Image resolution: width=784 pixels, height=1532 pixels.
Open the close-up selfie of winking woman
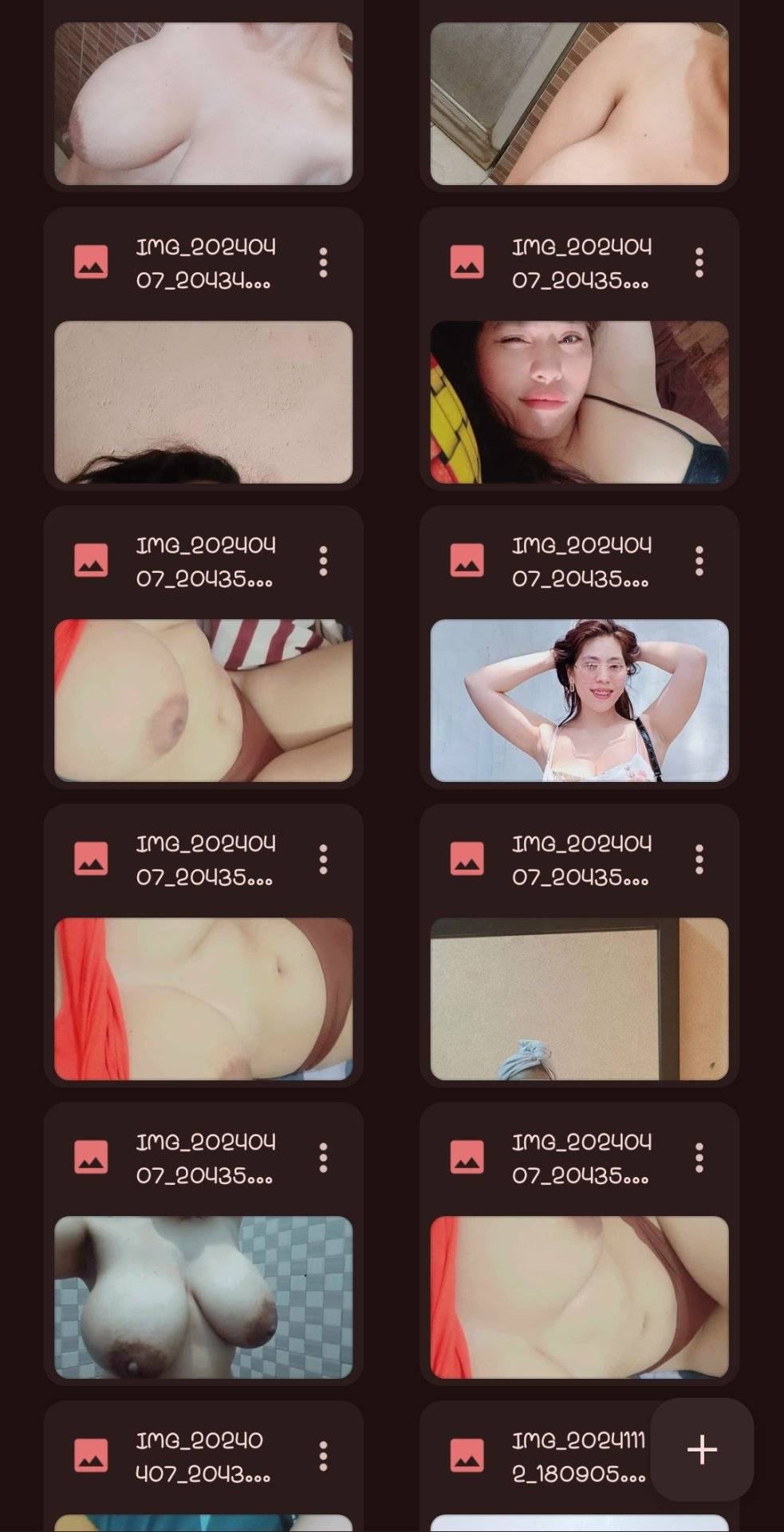[x=579, y=401]
